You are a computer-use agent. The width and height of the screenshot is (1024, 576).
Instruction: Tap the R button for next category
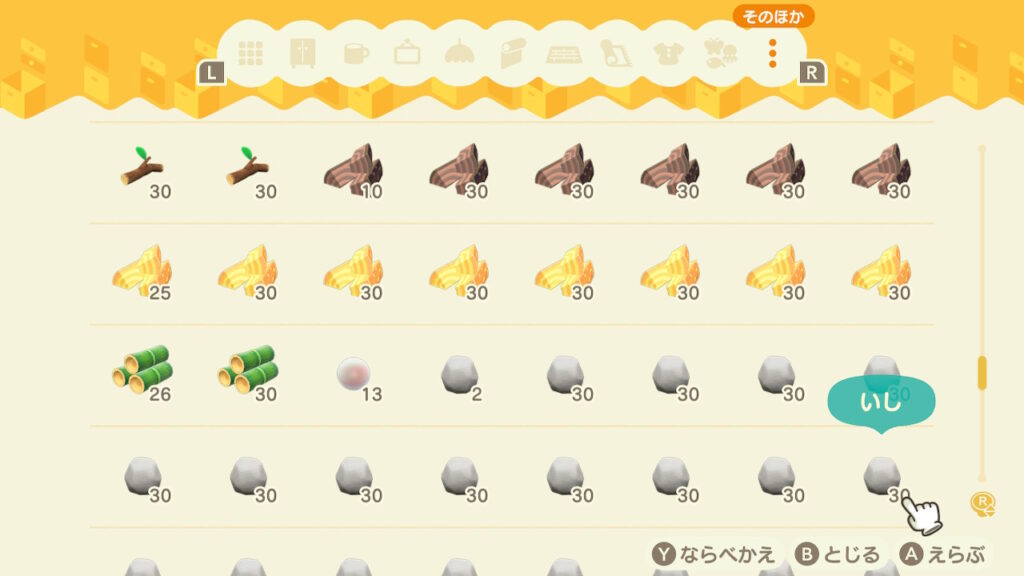(x=811, y=73)
